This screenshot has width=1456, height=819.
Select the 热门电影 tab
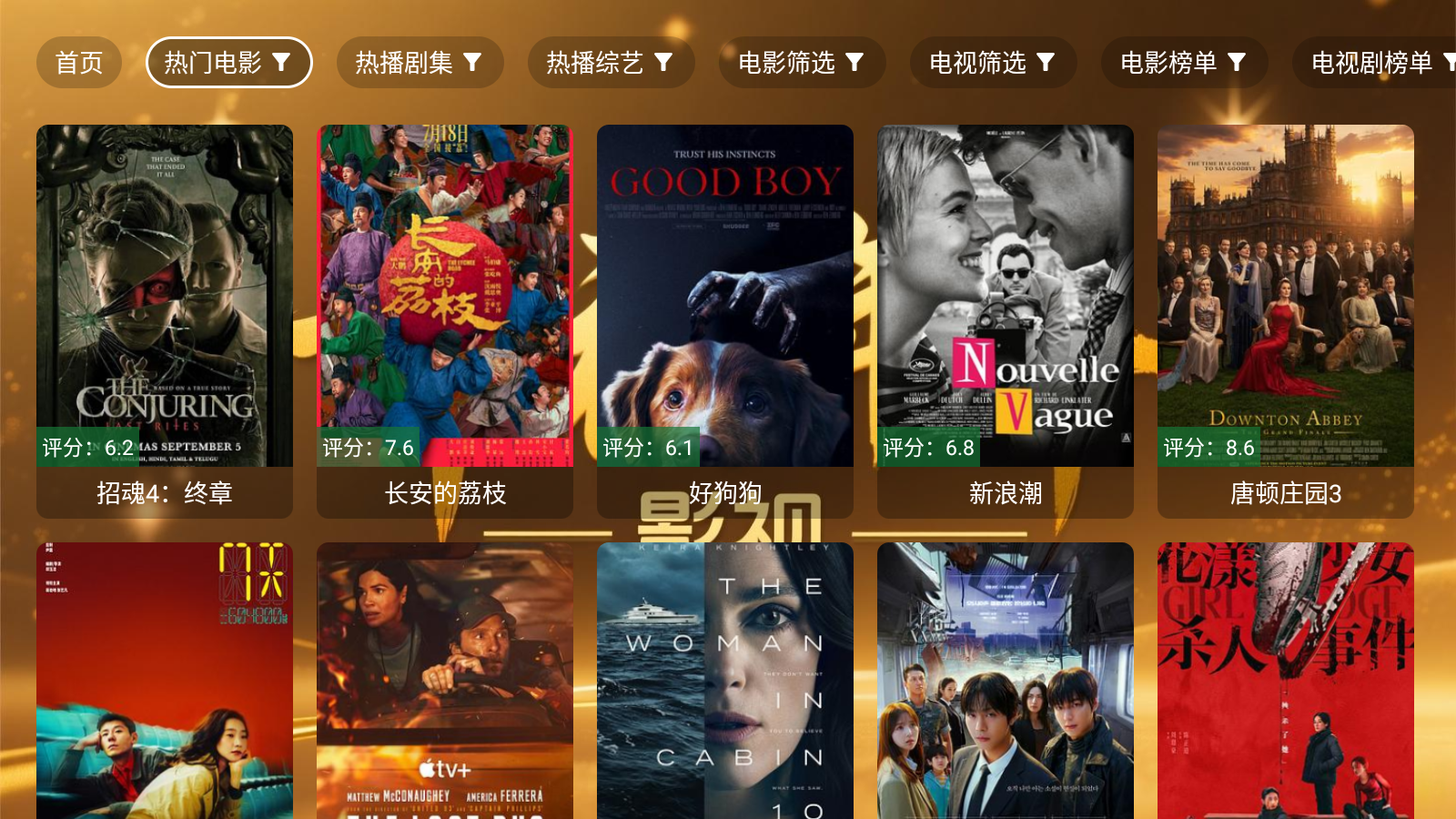click(228, 63)
